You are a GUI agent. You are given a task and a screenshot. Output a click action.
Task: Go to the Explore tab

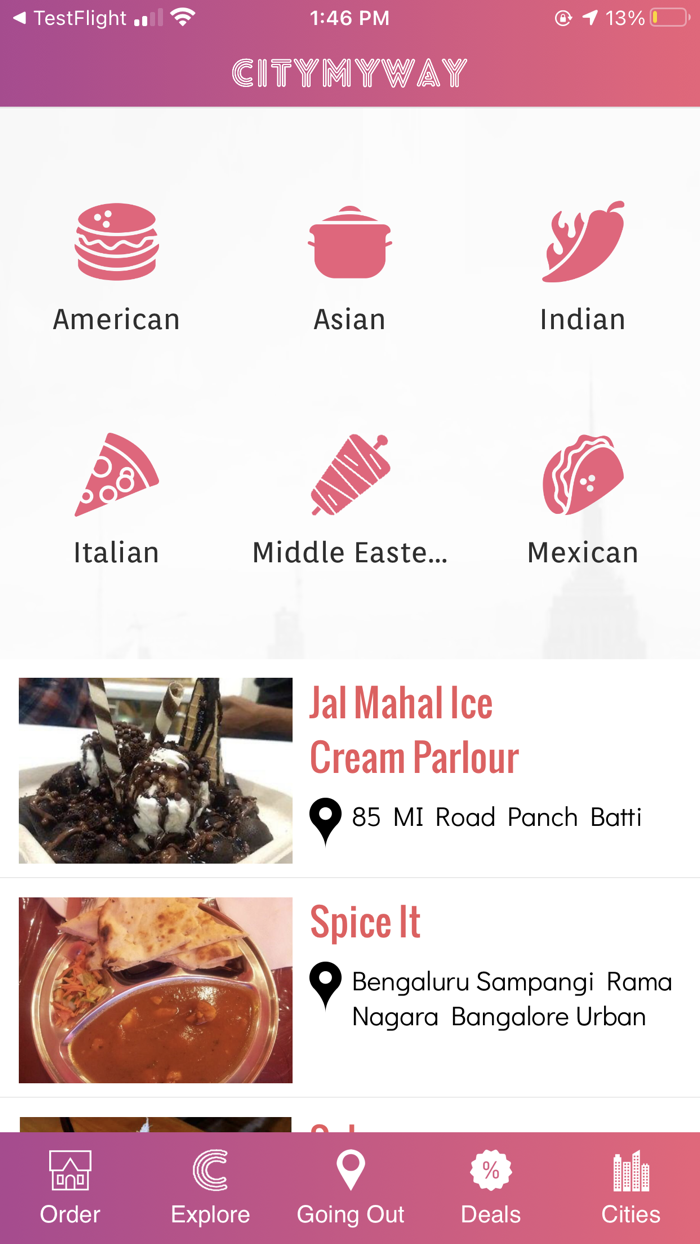pos(210,1188)
